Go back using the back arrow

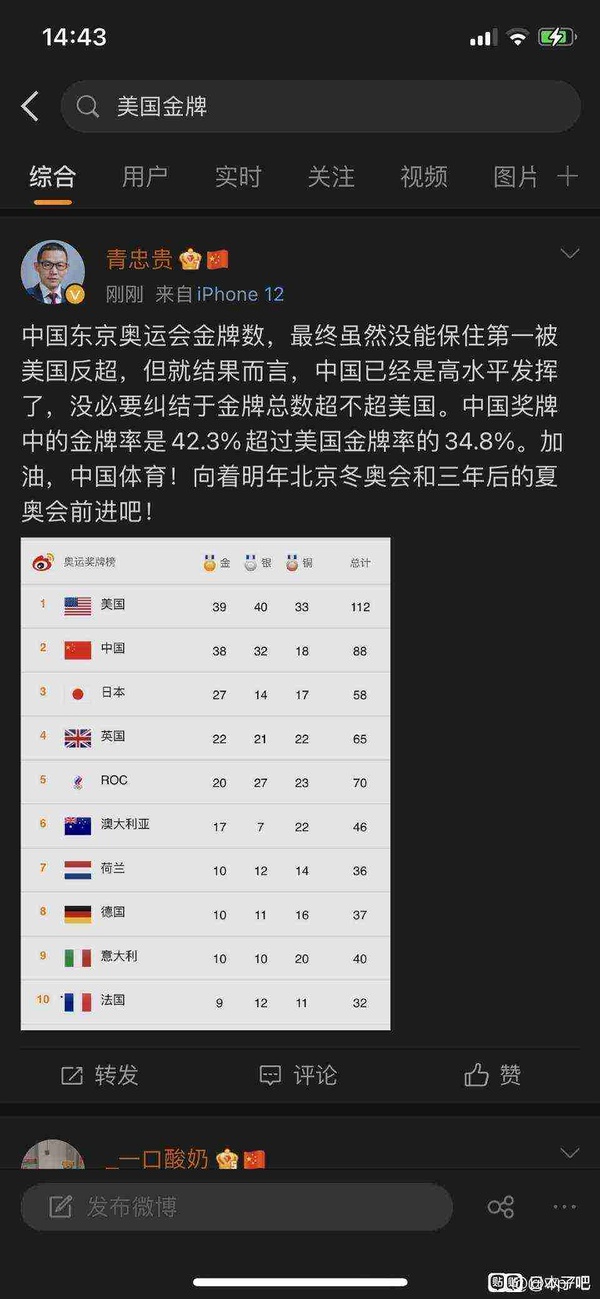point(30,106)
